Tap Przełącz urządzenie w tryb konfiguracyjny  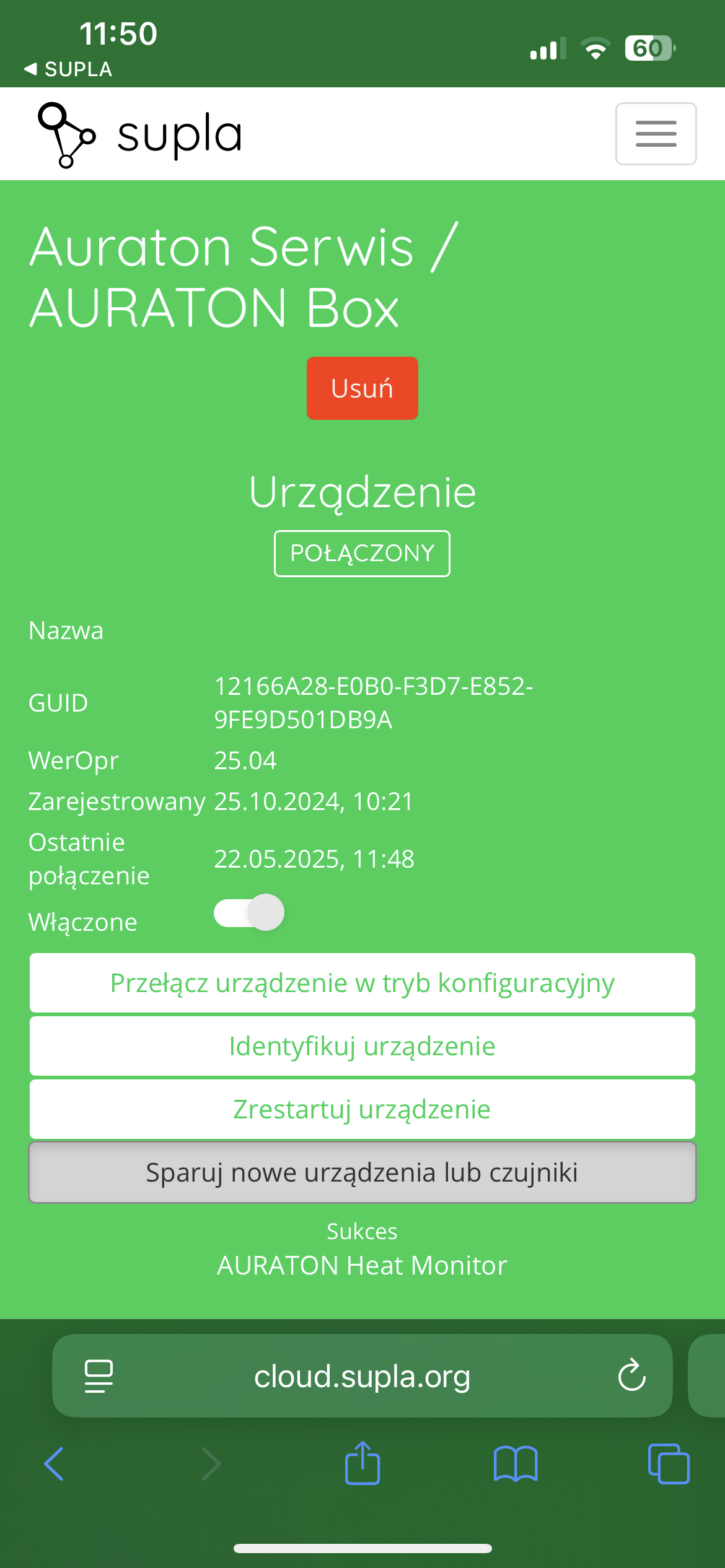click(362, 983)
